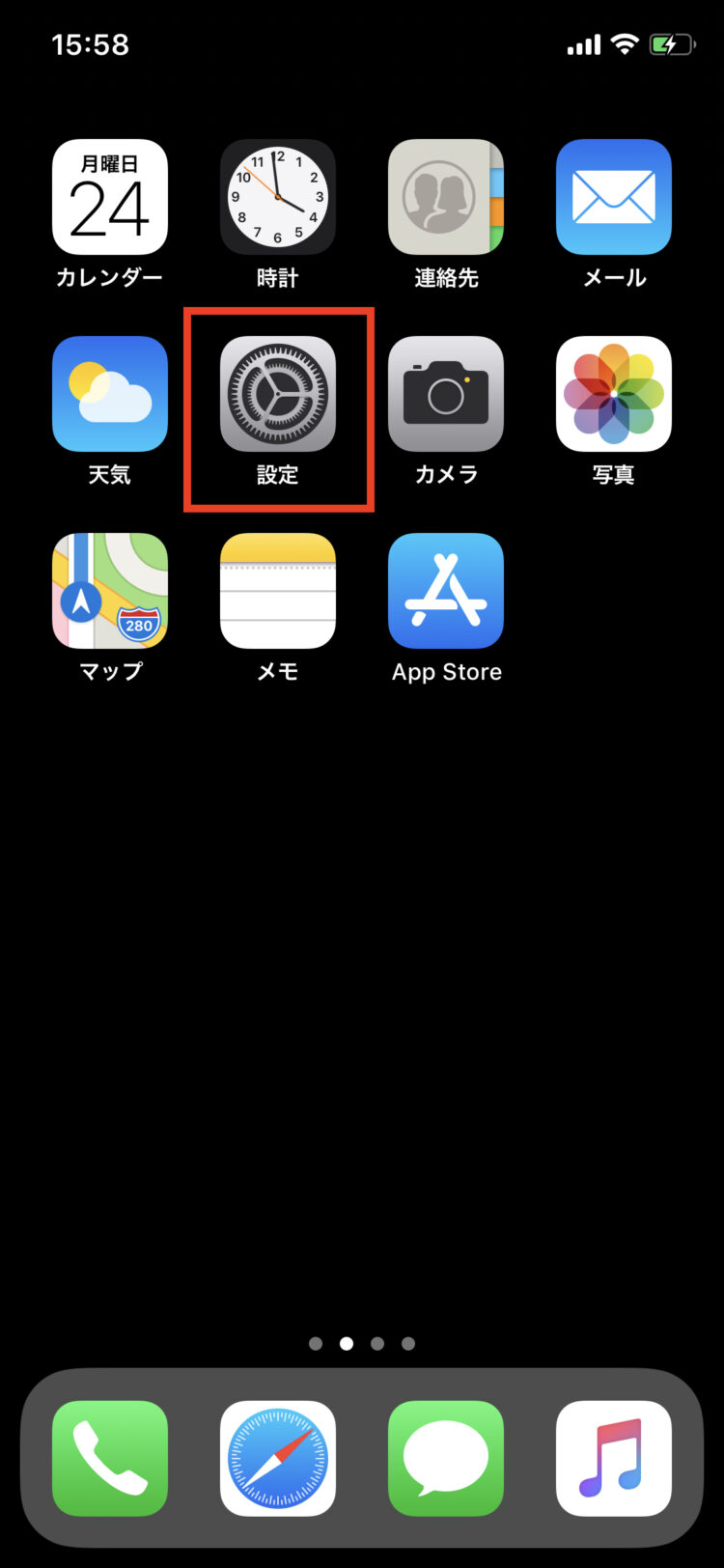Tap the home screen page indicator dots

click(x=362, y=1343)
